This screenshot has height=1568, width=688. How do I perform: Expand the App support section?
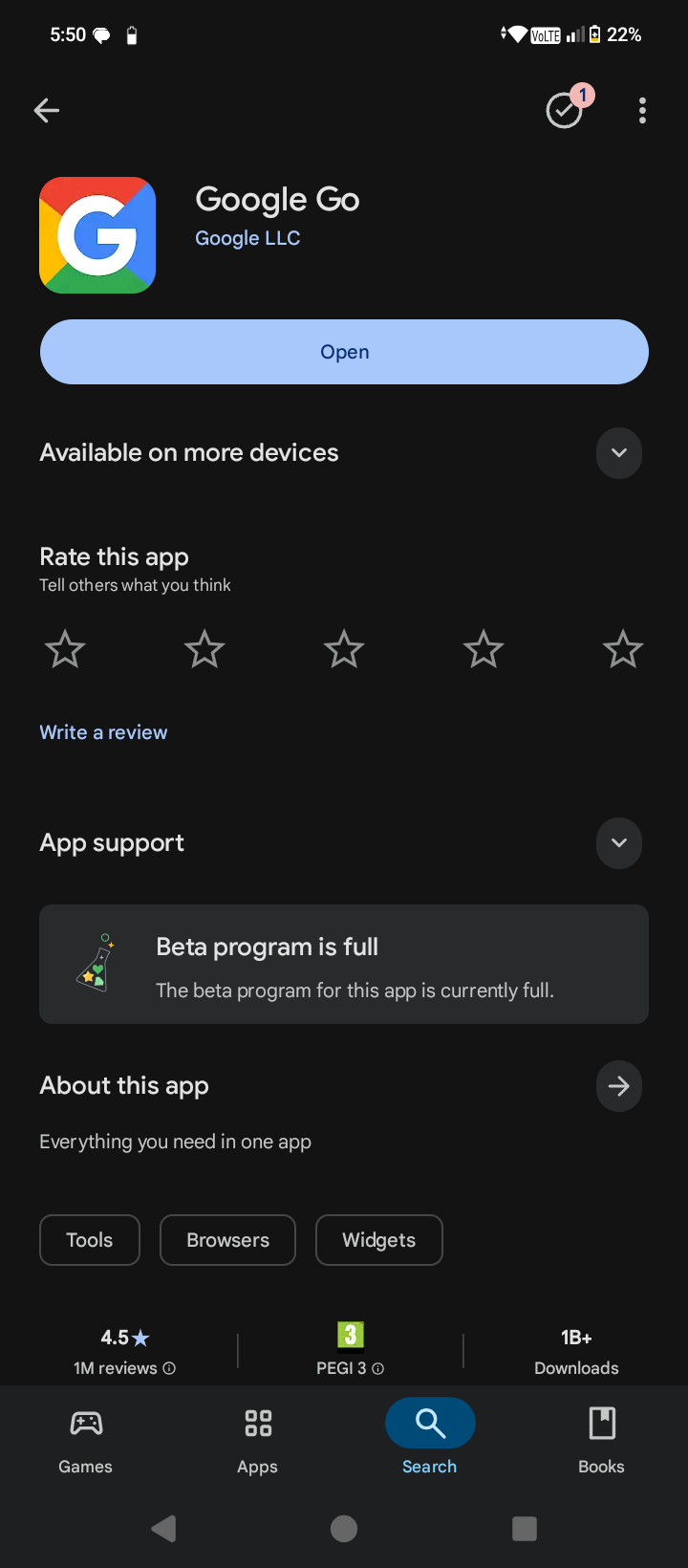[x=618, y=843]
